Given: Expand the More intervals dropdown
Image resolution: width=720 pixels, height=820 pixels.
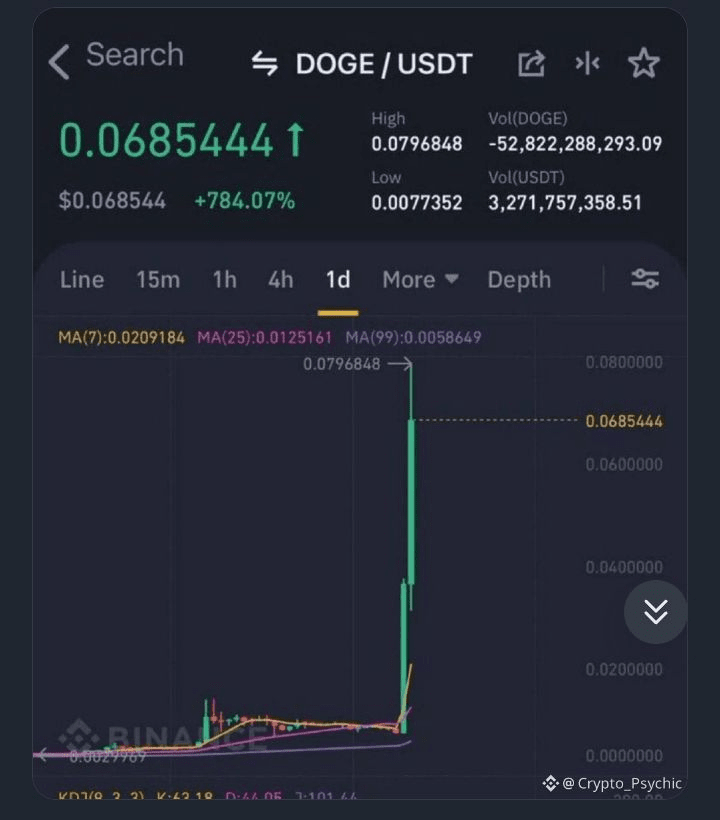Looking at the screenshot, I should click(420, 280).
